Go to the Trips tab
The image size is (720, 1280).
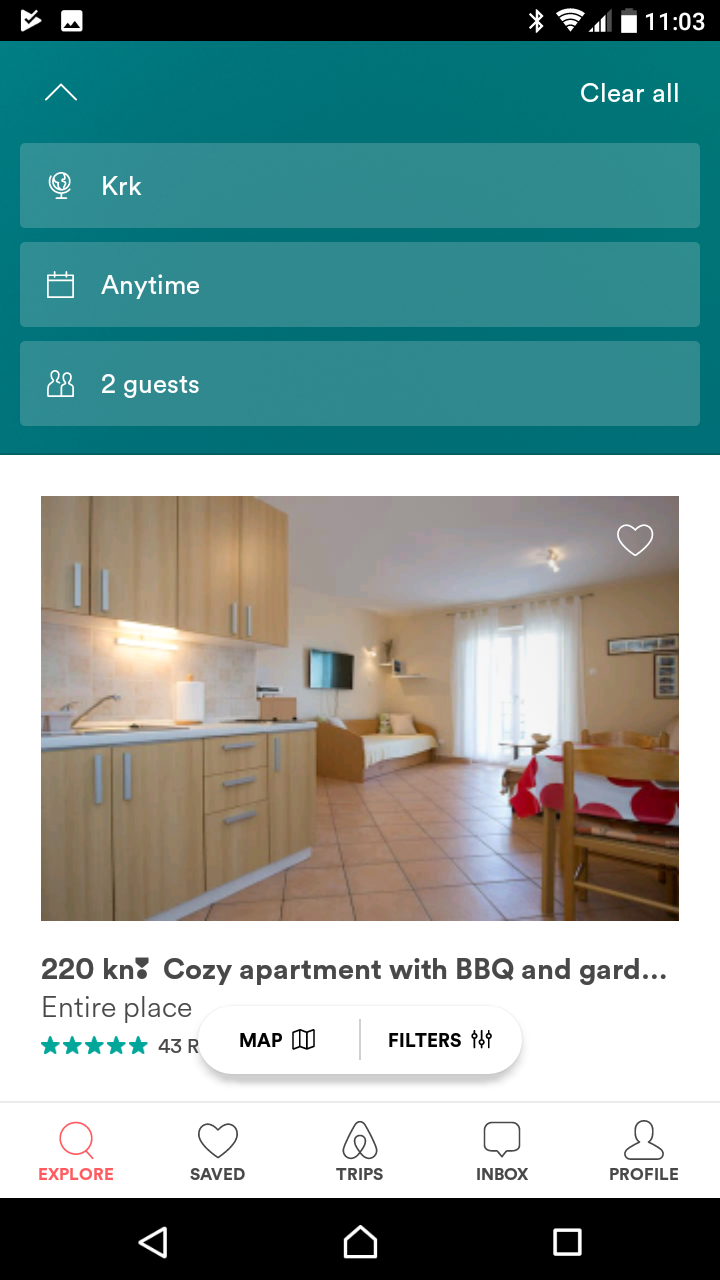pyautogui.click(x=360, y=1151)
